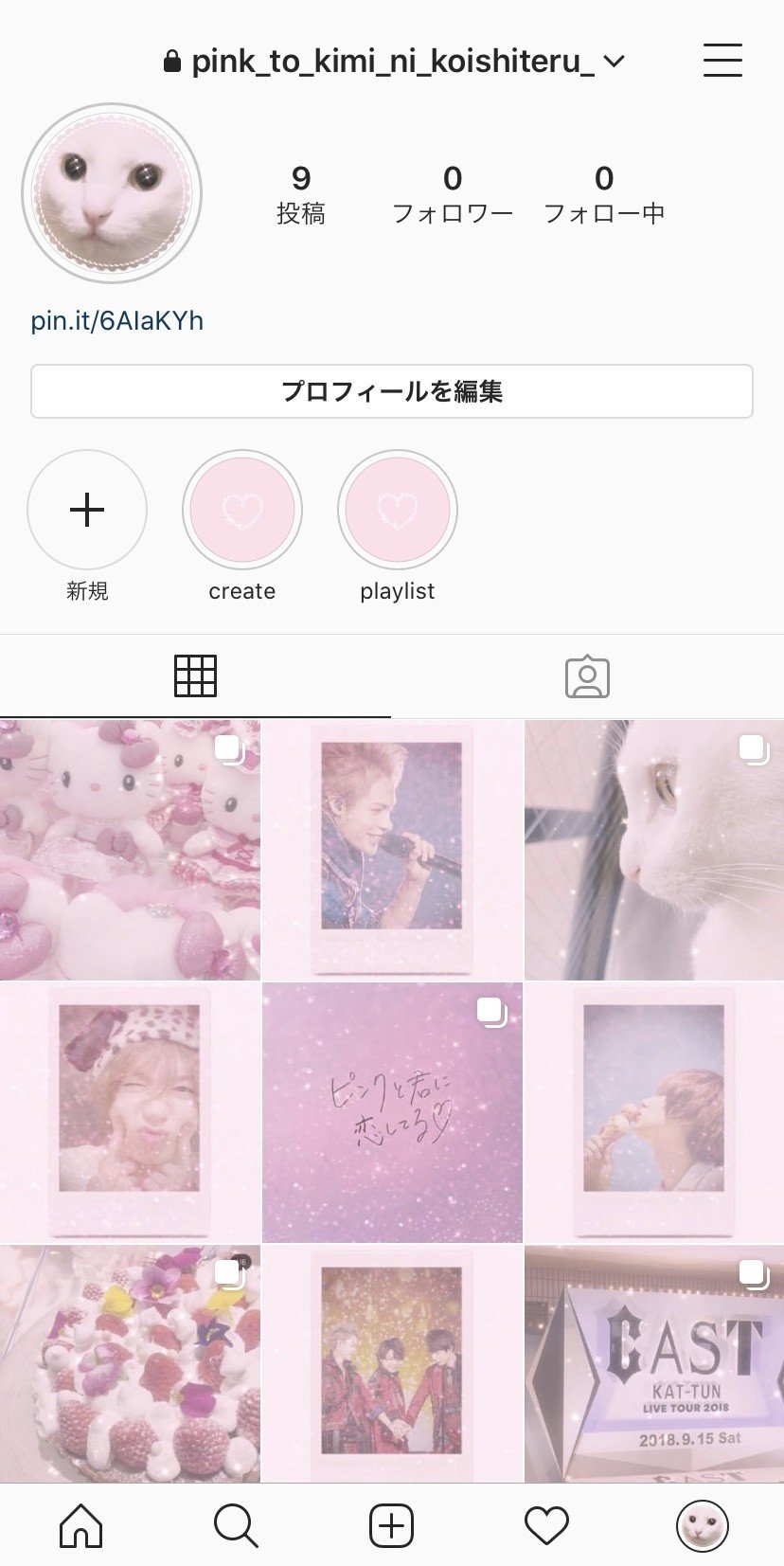784x1566 pixels.
Task: Tap the プロフィールを編集 button
Action: point(391,391)
